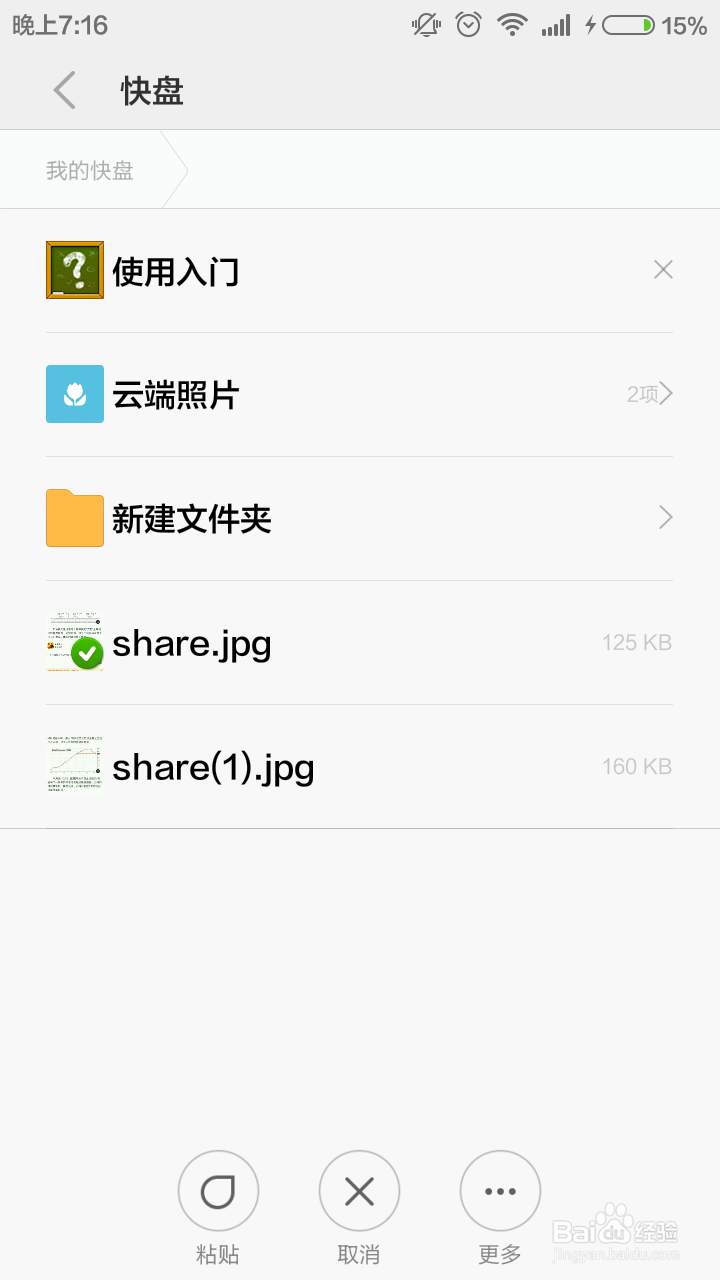Open the More (更多) options icon
This screenshot has height=1280, width=720.
click(499, 1190)
